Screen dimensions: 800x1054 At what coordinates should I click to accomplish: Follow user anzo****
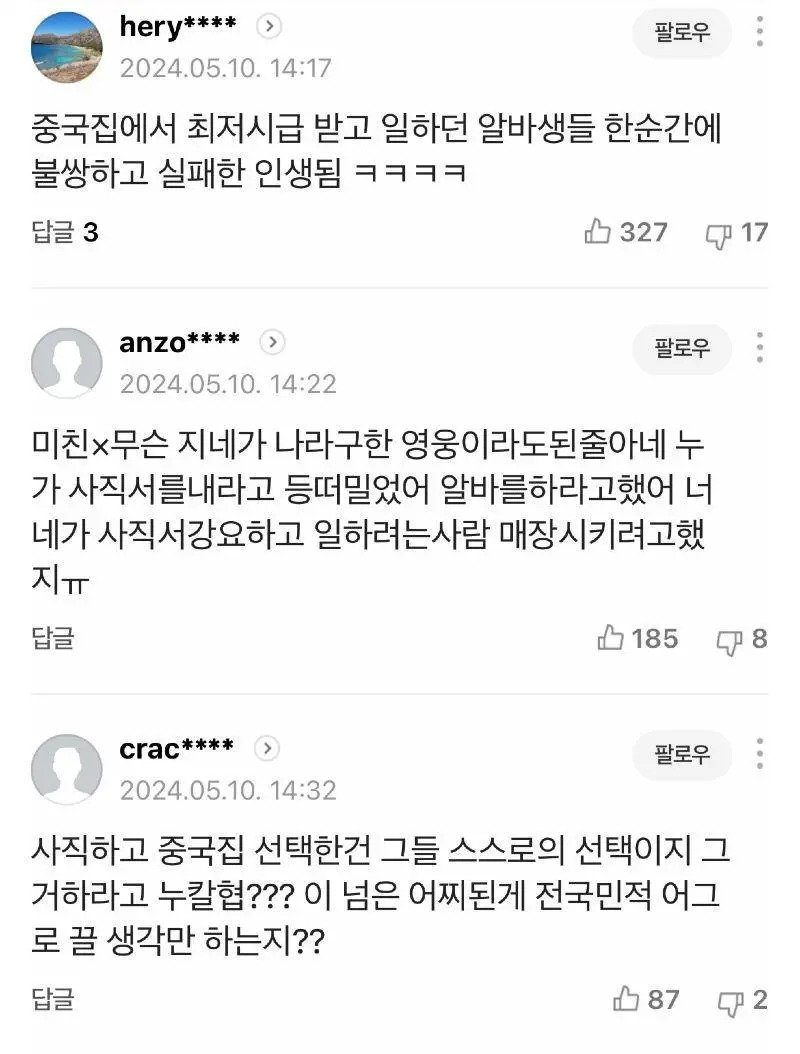tap(682, 348)
